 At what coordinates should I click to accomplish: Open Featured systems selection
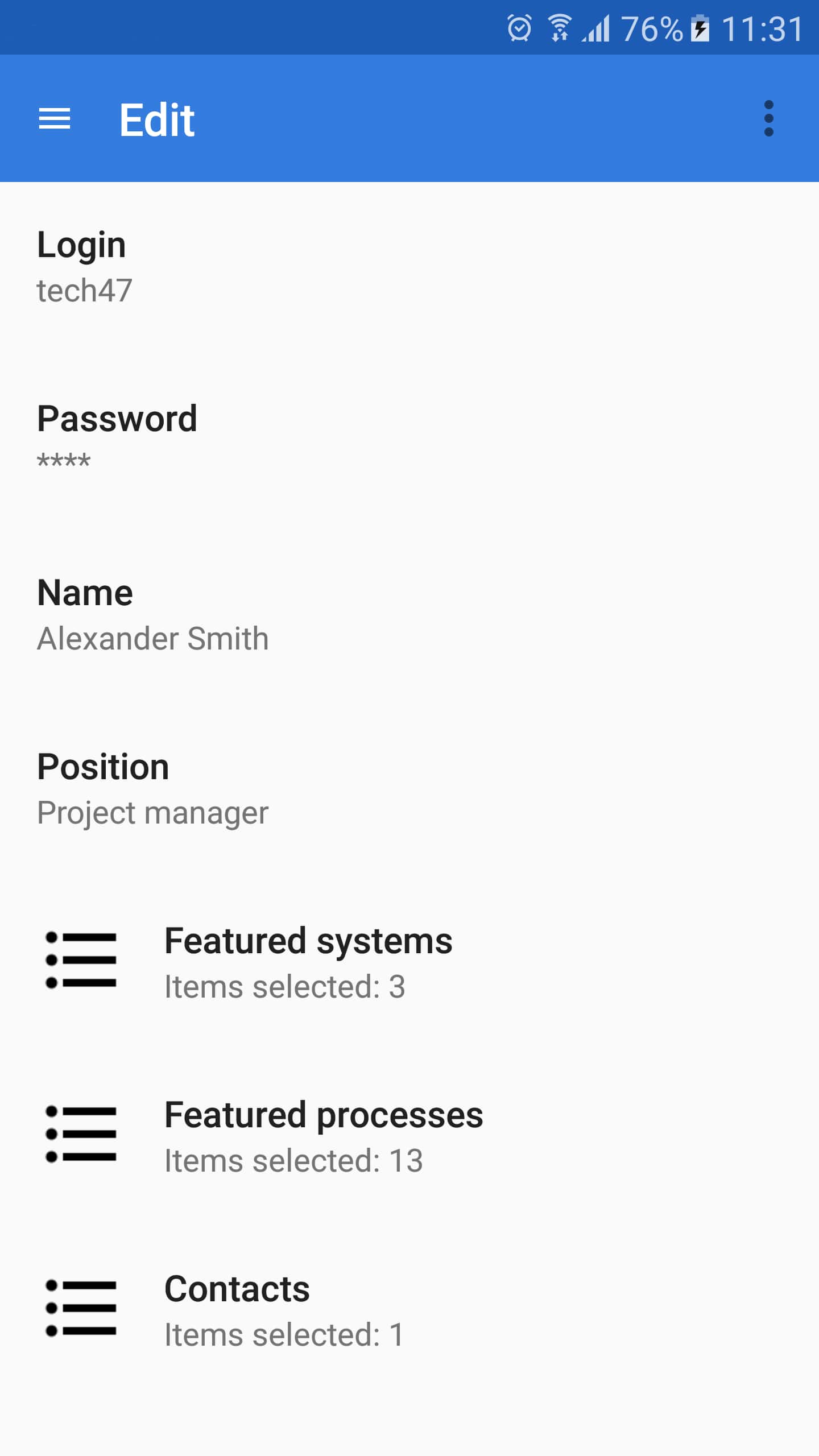pos(409,963)
